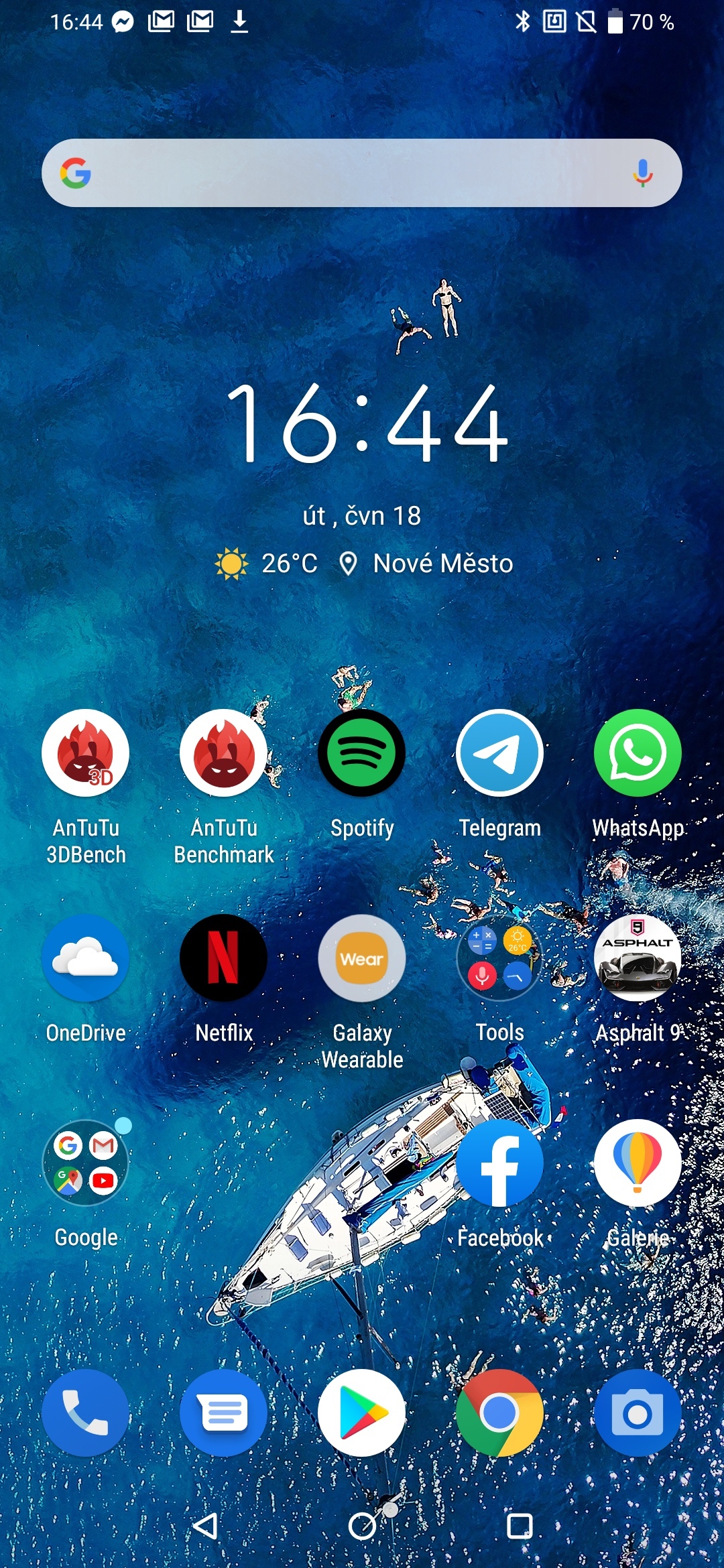This screenshot has width=724, height=1568.
Task: Open Chrome browser
Action: (499, 1413)
